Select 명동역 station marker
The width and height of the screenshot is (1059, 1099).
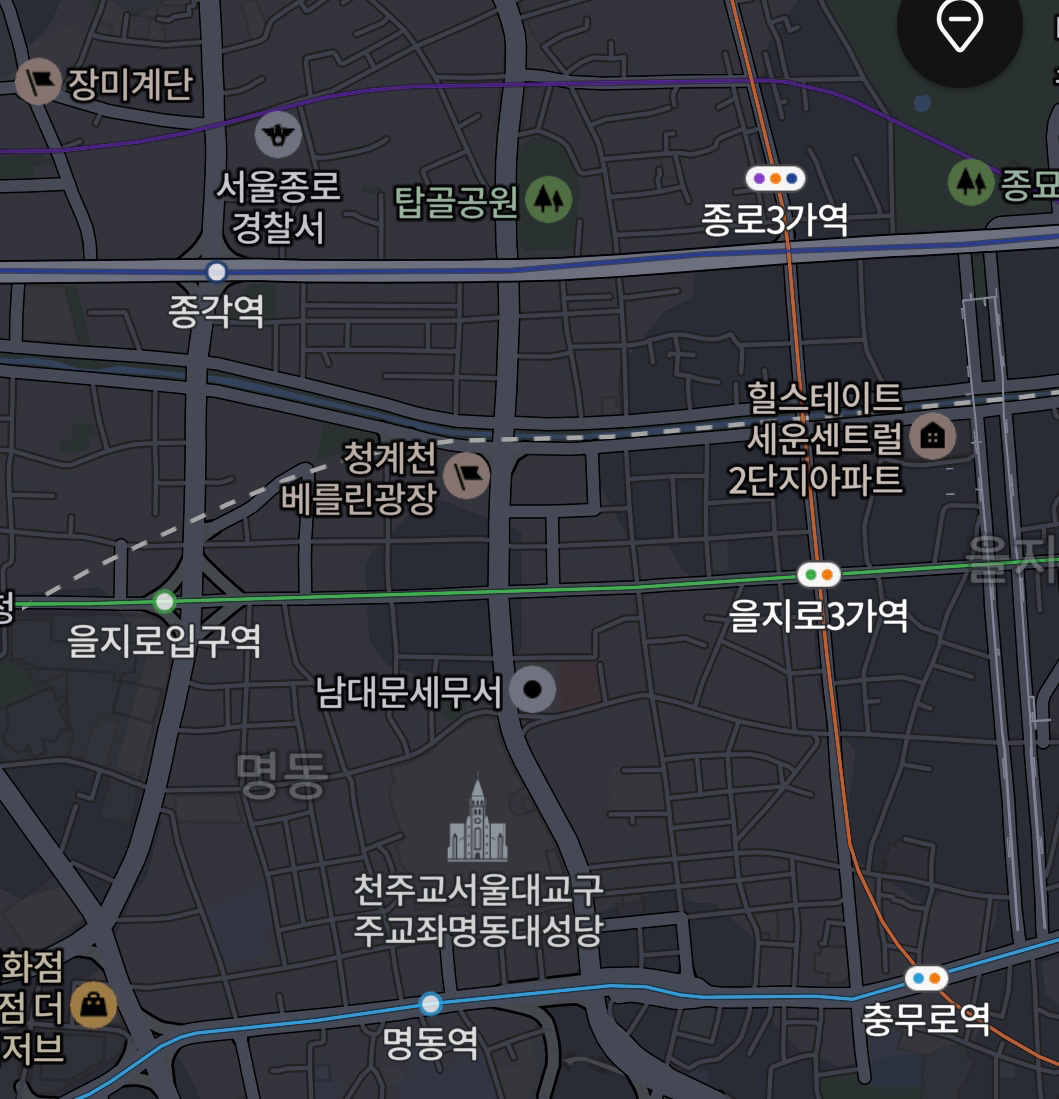(x=430, y=1003)
